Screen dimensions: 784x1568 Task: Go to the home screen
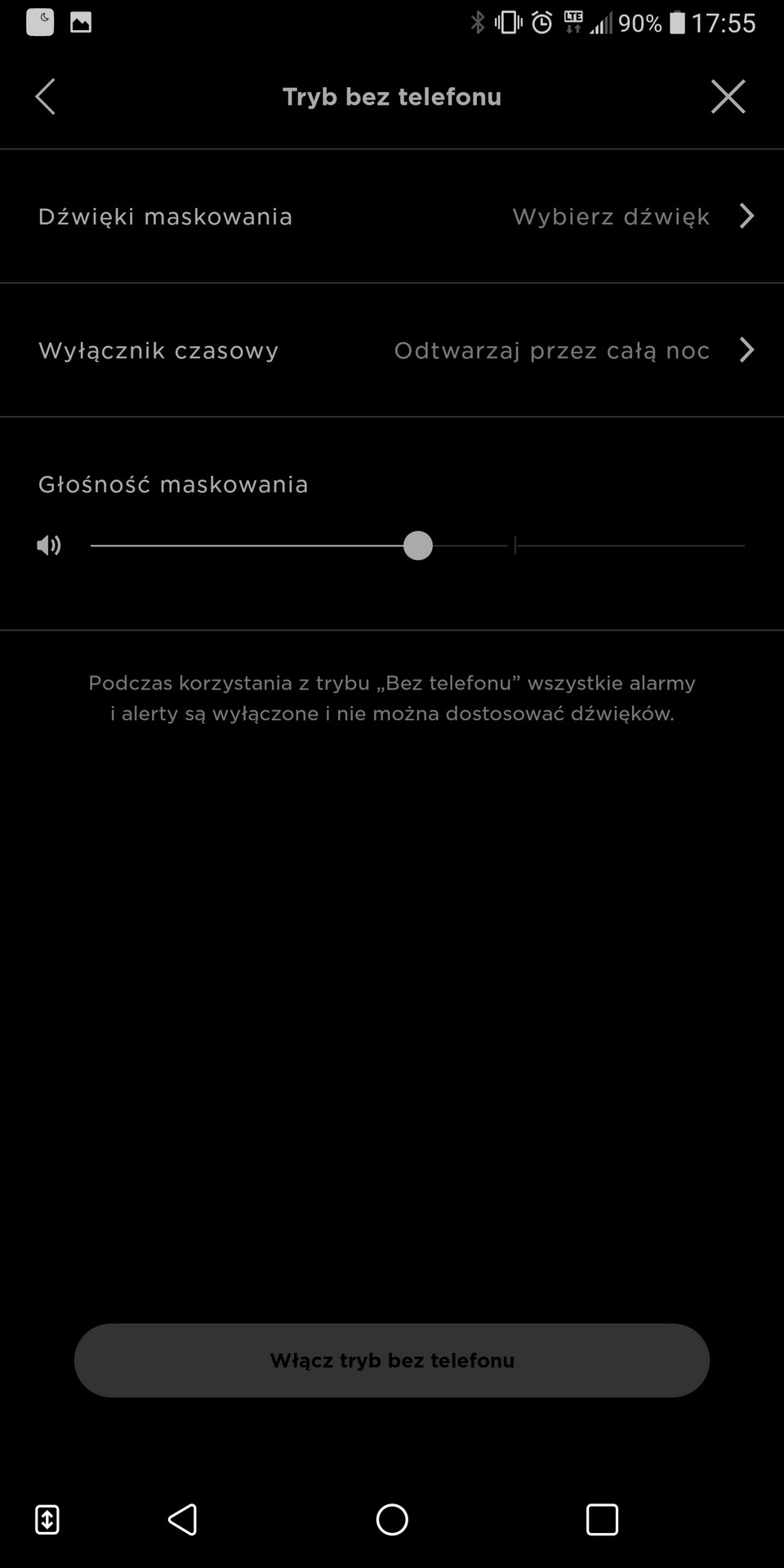[x=392, y=1520]
